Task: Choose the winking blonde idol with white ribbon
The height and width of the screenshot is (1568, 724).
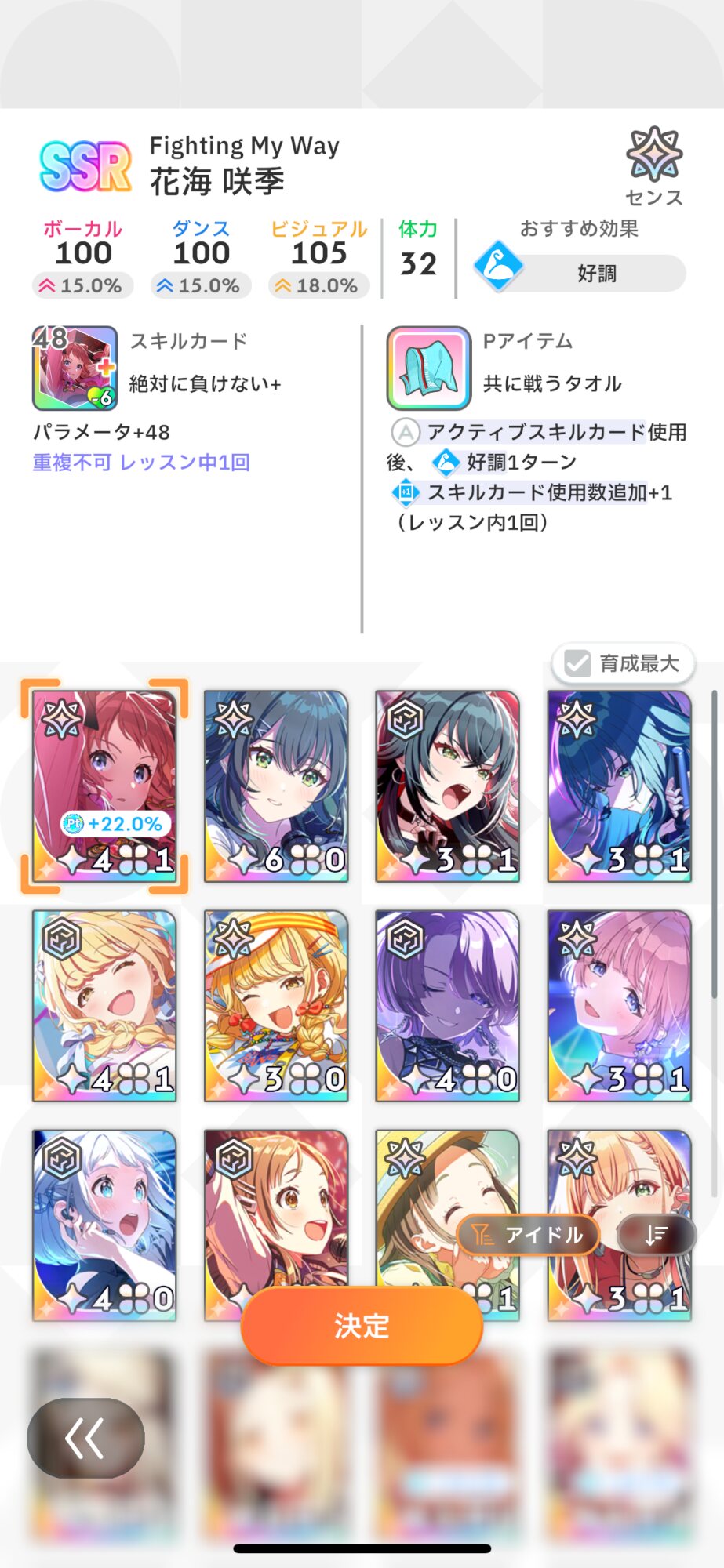Action: tap(104, 1005)
